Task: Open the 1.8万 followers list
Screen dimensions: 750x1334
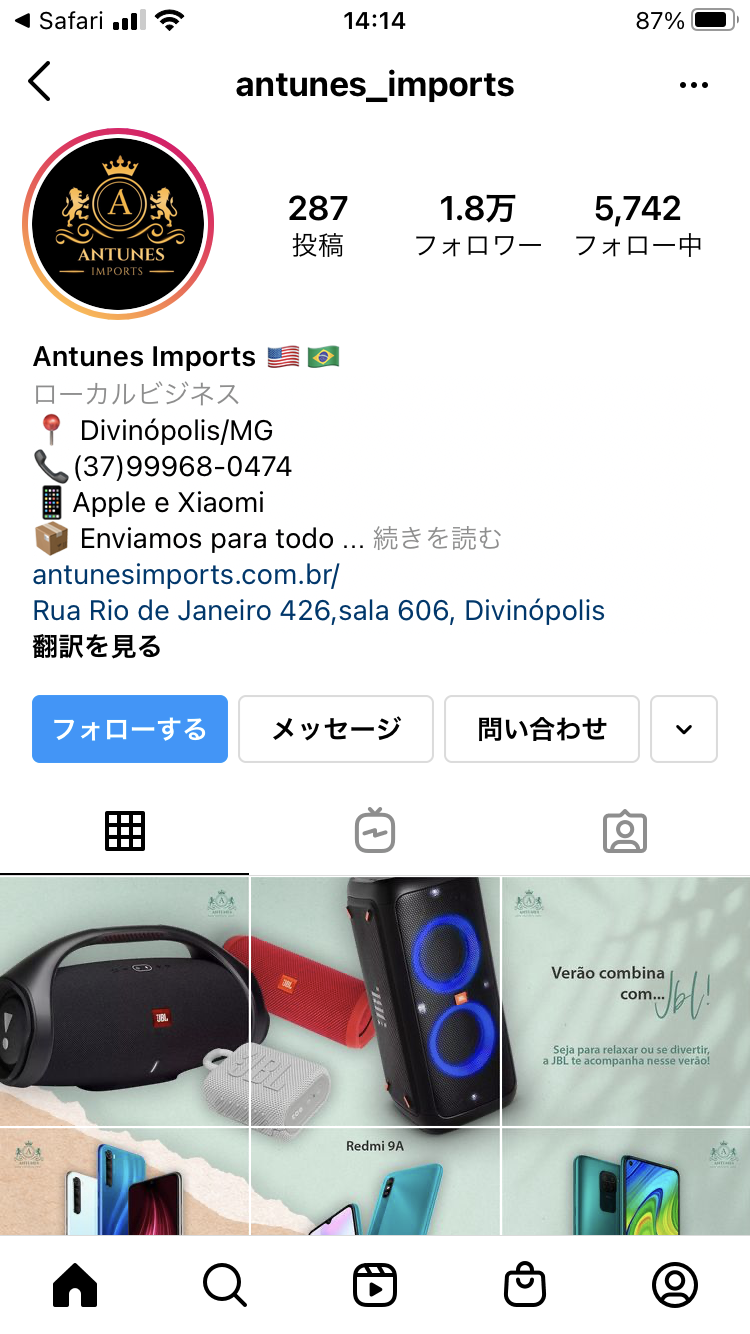Action: [x=478, y=225]
